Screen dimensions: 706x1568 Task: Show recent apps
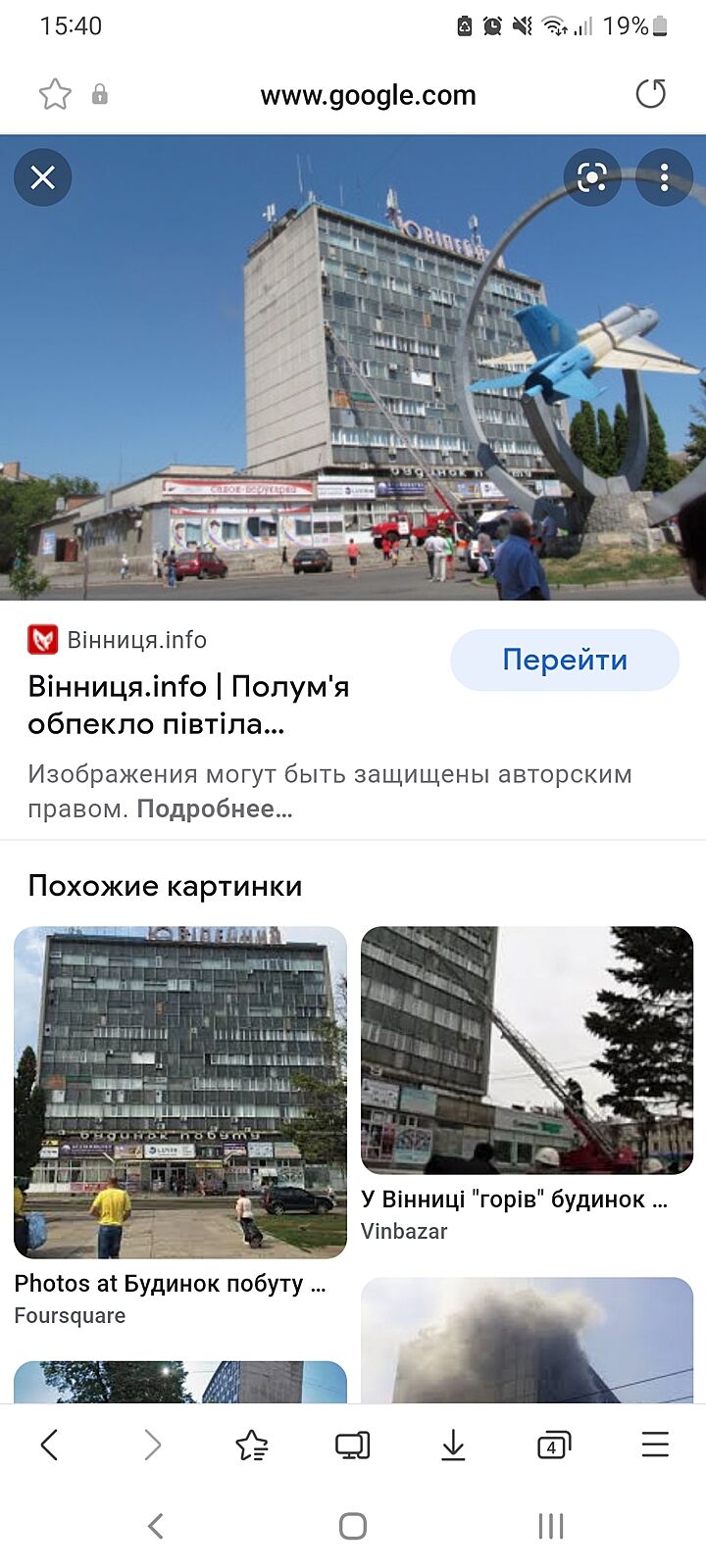click(550, 1526)
